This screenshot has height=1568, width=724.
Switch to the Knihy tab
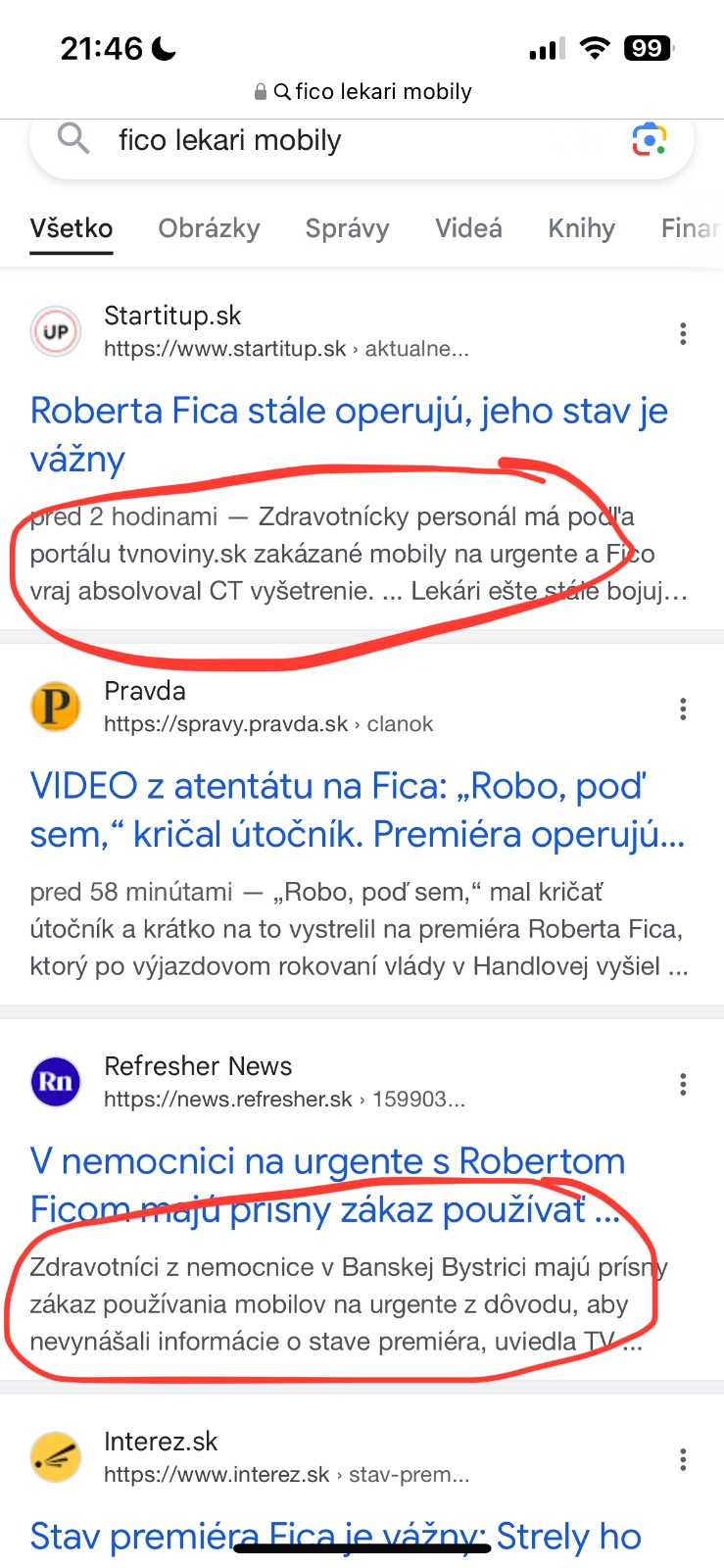pos(581,228)
